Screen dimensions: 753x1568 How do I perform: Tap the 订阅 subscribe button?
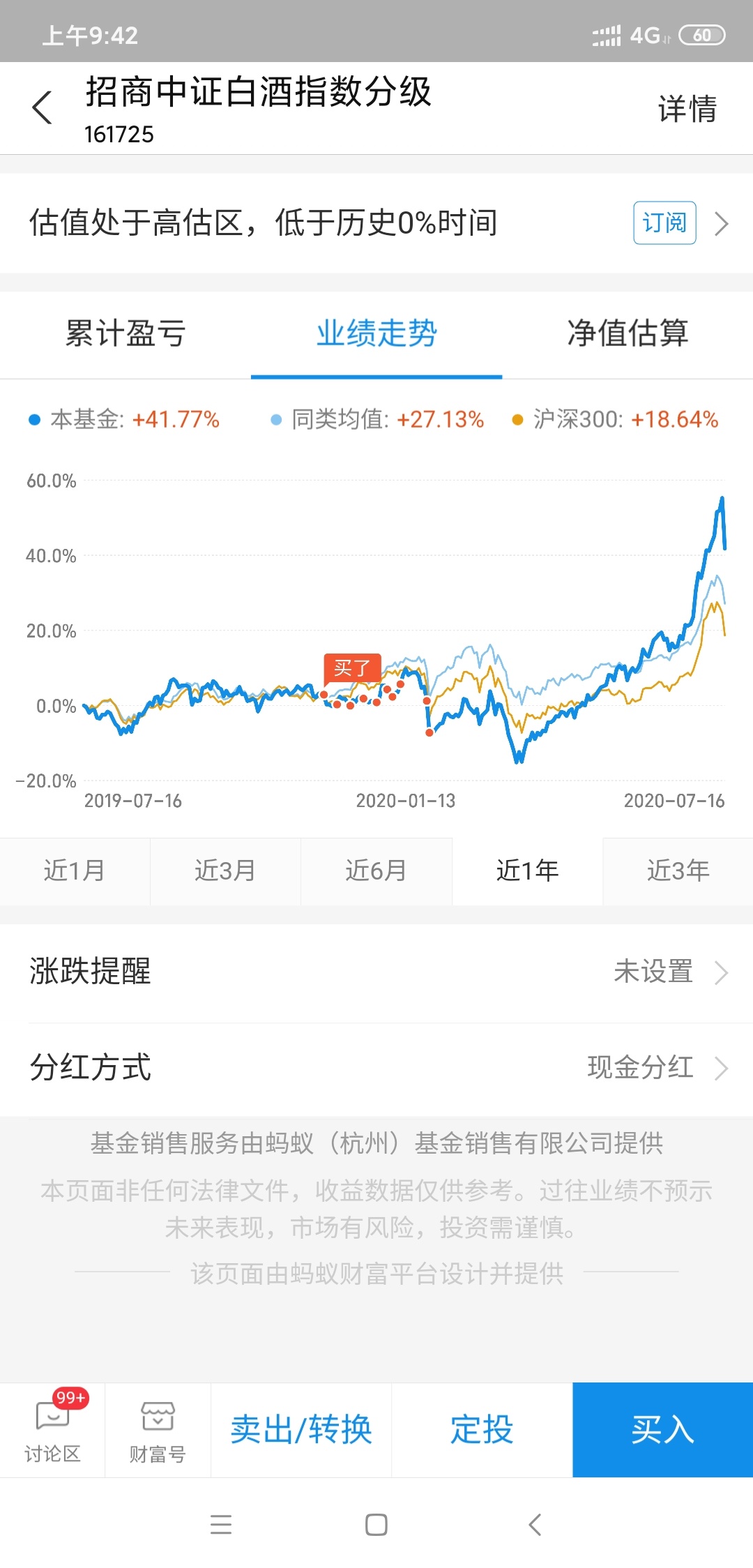664,223
